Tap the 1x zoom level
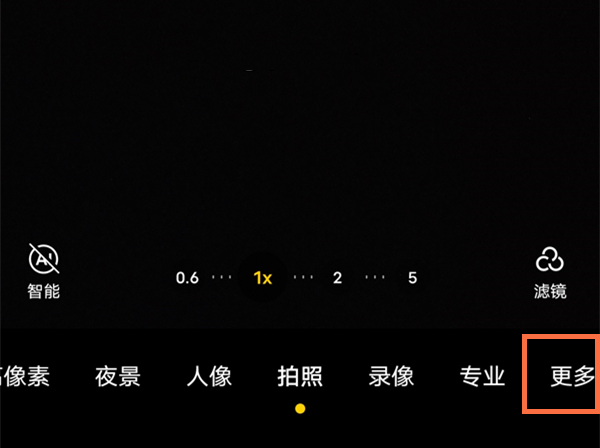This screenshot has width=600, height=448. [x=263, y=278]
